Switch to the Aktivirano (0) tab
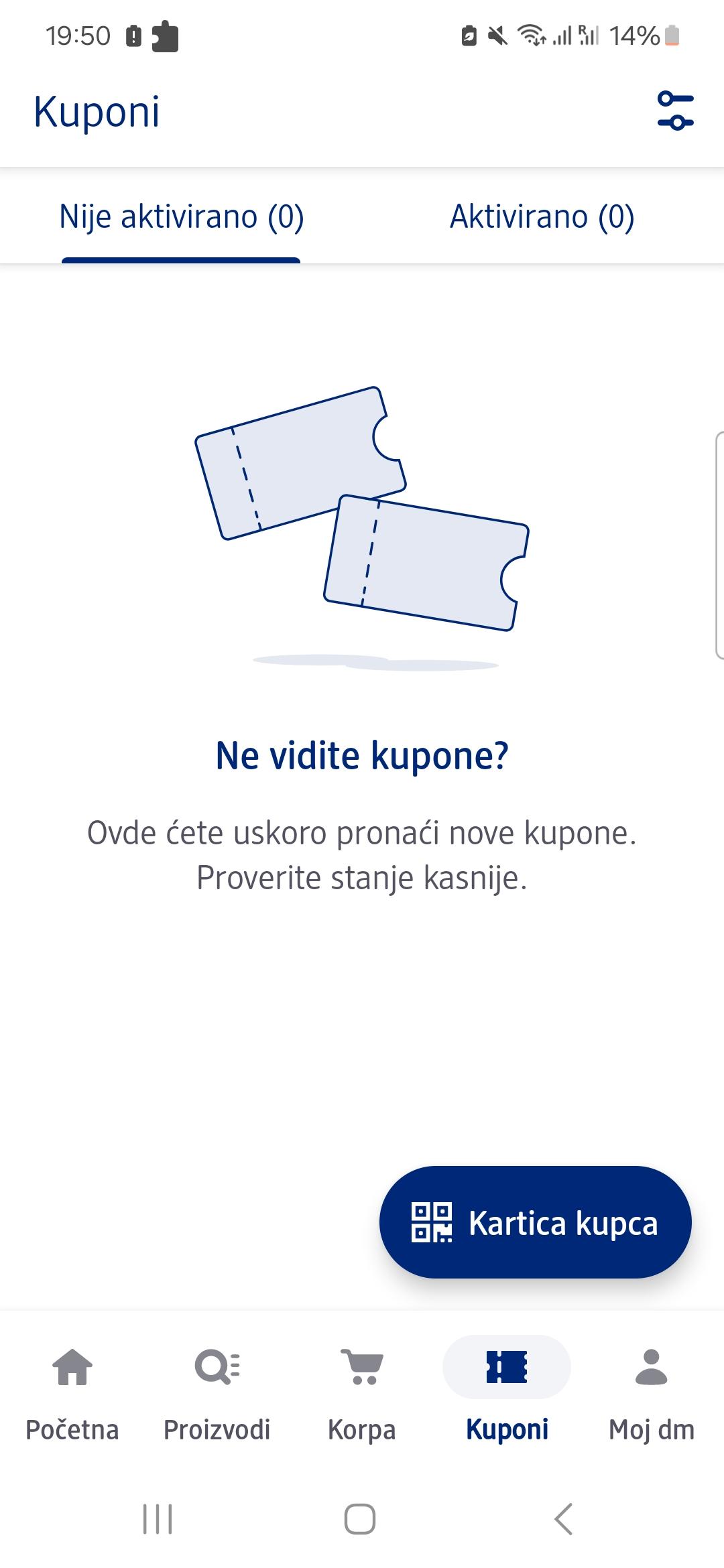 click(x=542, y=217)
